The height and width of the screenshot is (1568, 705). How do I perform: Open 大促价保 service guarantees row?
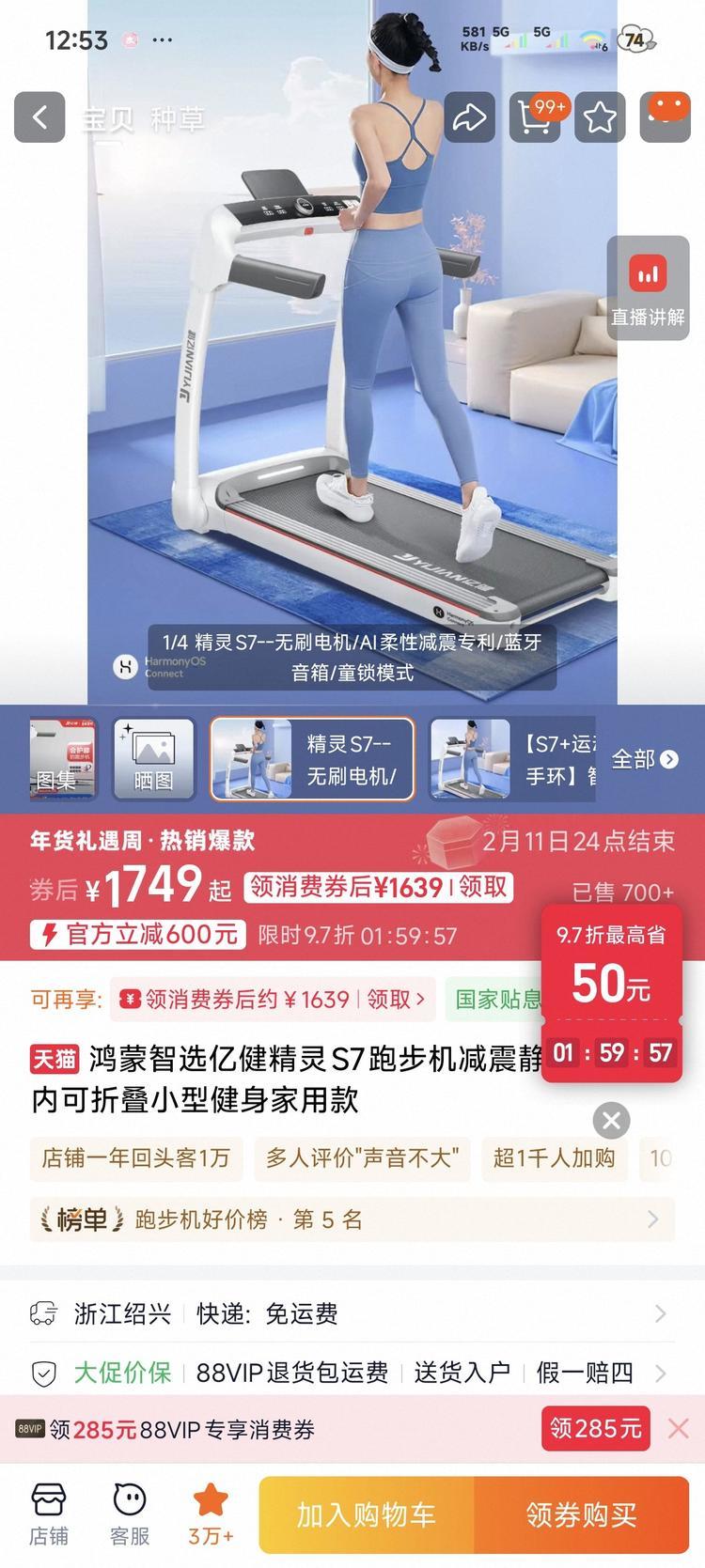(352, 1373)
